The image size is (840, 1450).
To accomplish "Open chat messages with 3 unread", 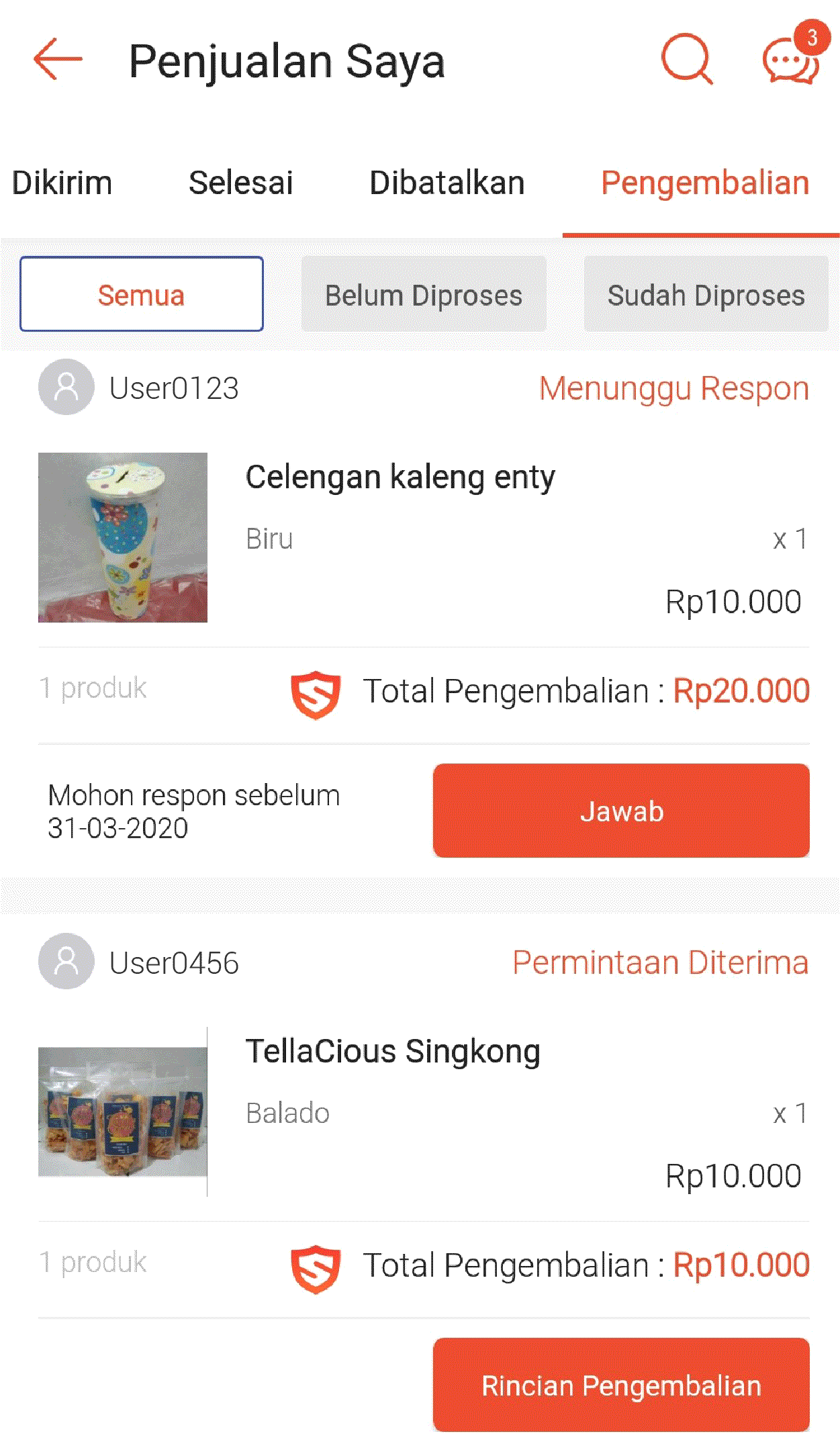I will 791,60.
